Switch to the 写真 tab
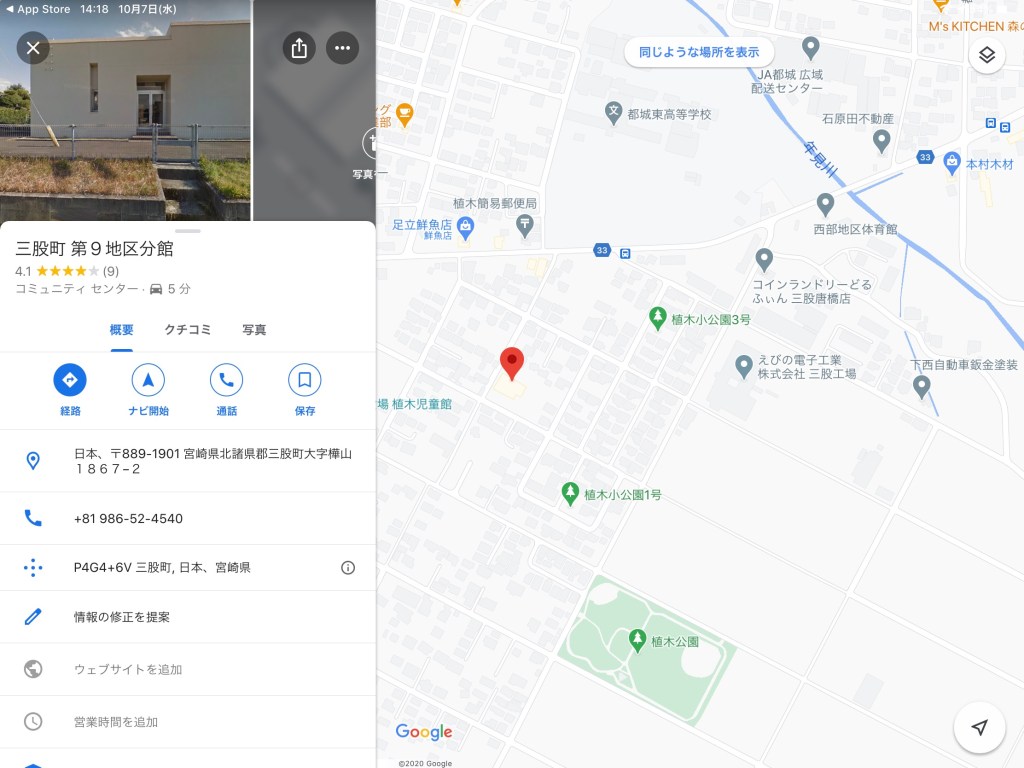 click(x=254, y=330)
